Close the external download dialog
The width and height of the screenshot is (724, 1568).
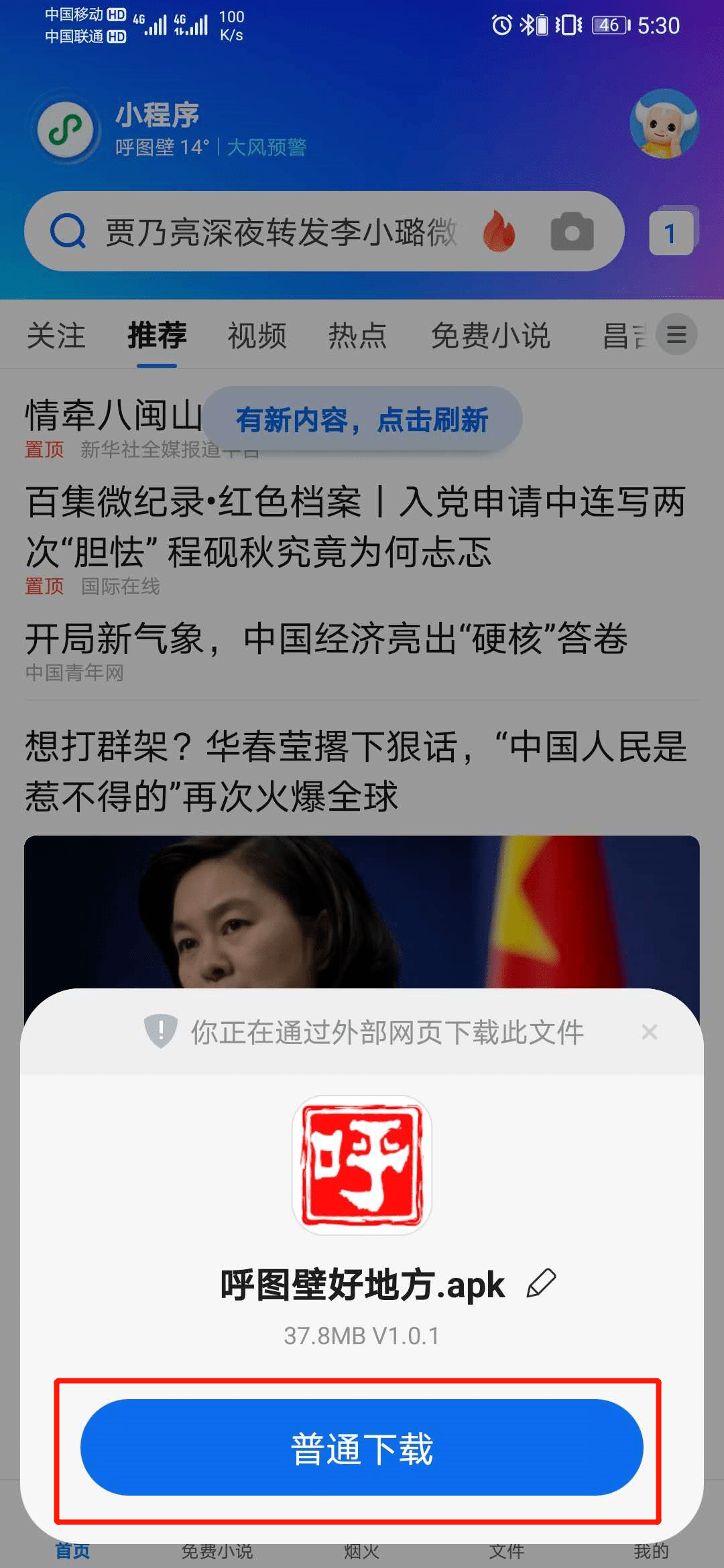coord(649,1032)
